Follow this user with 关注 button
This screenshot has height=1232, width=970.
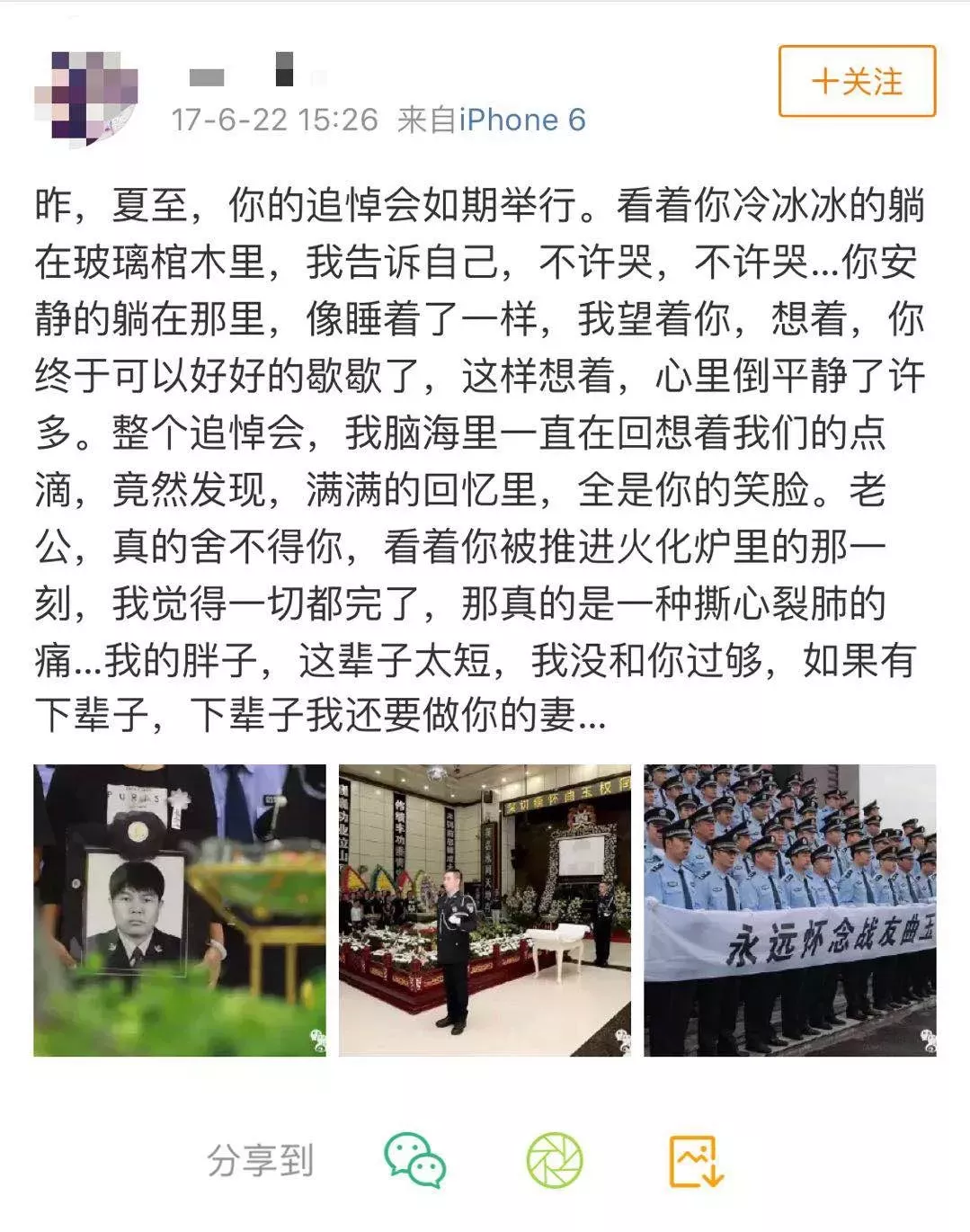(856, 82)
